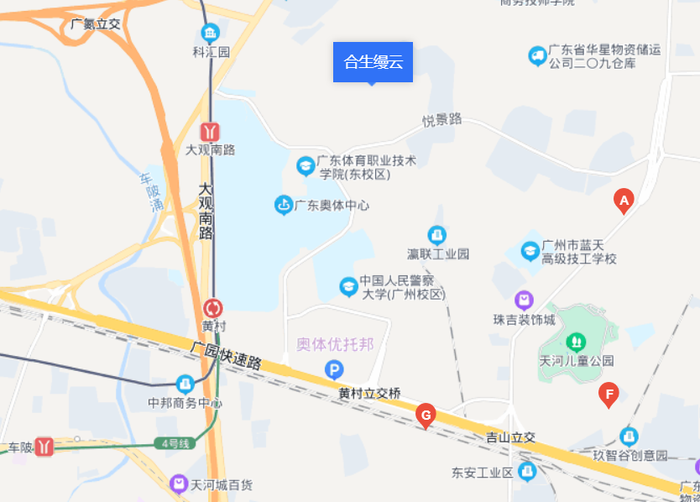
Task: Open the red marker labeled G
Action: tap(425, 415)
